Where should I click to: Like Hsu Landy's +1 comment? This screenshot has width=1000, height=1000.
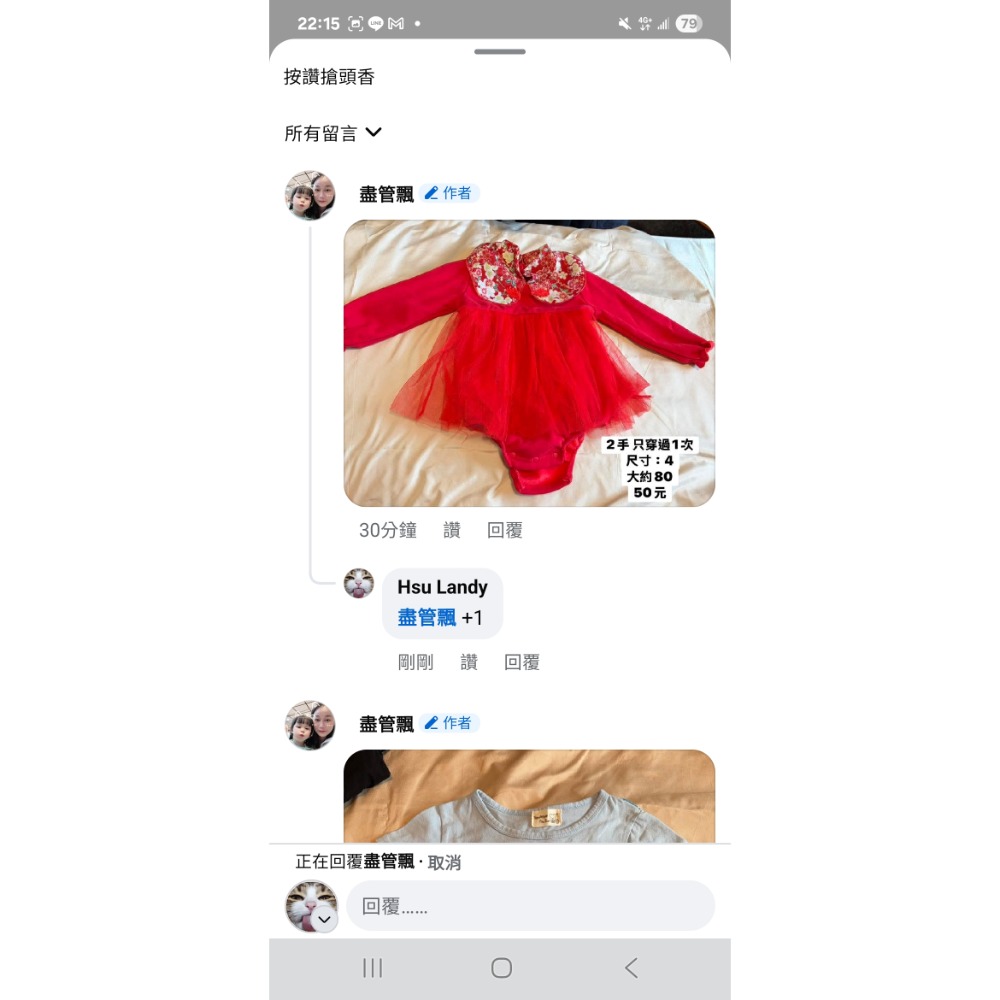click(x=469, y=662)
